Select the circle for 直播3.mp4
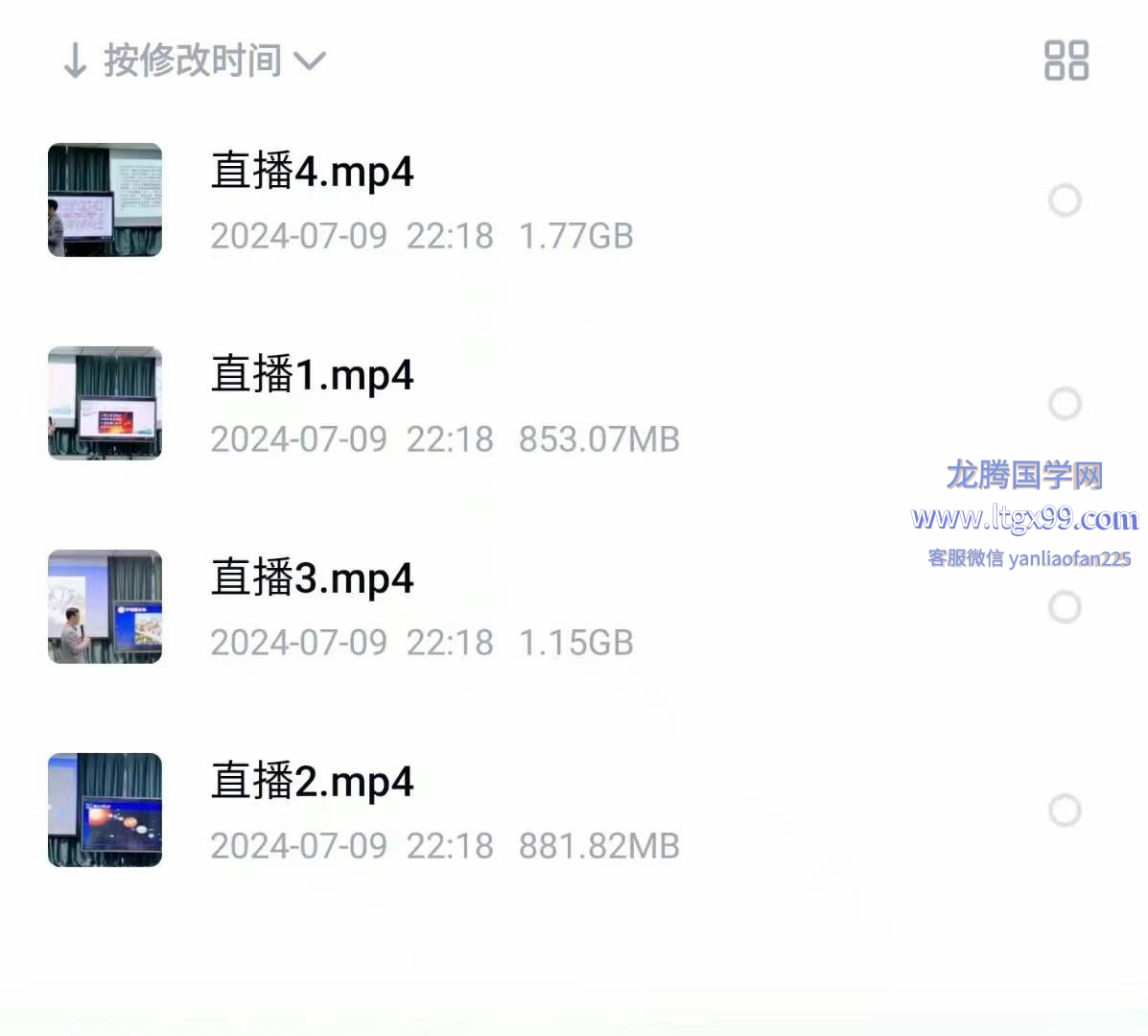 (x=1065, y=607)
